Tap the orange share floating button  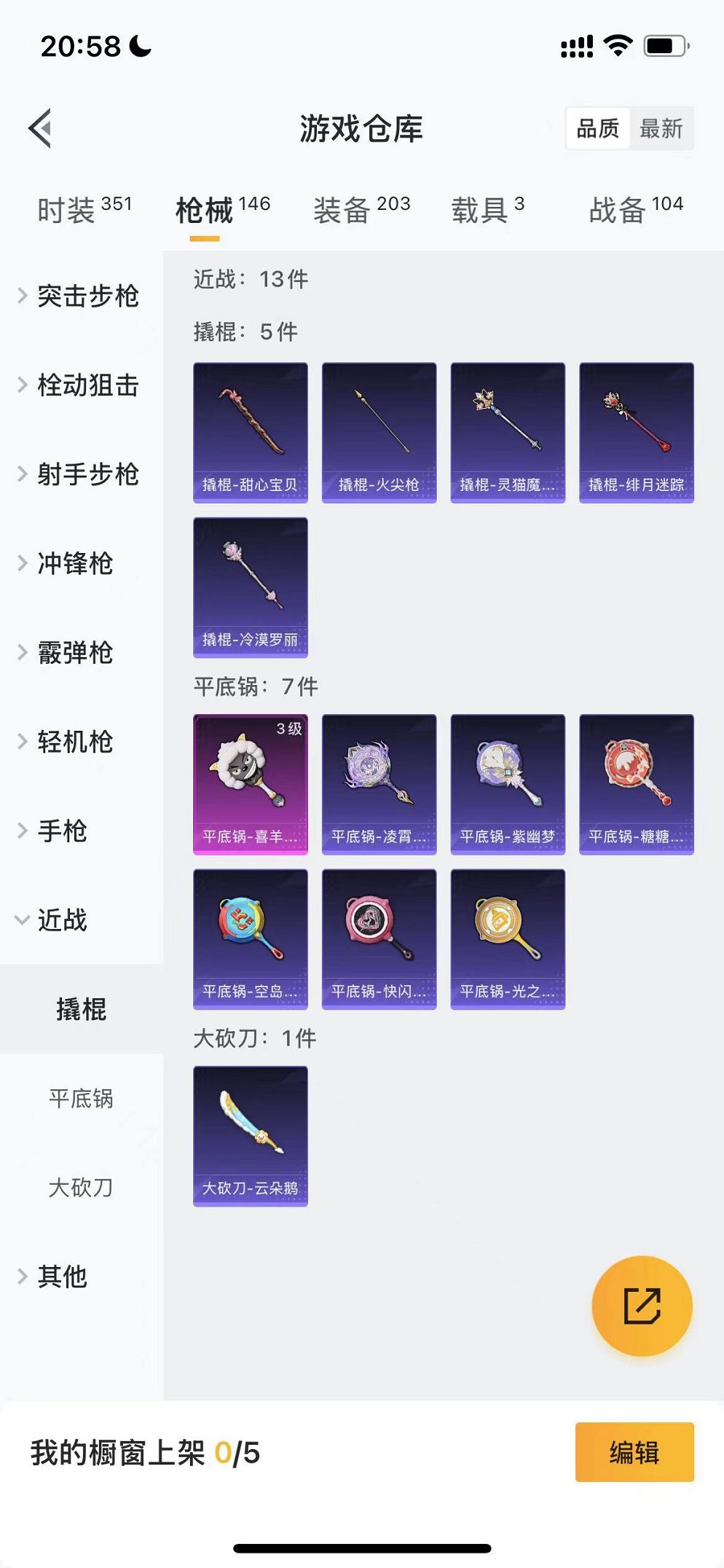pyautogui.click(x=642, y=1306)
